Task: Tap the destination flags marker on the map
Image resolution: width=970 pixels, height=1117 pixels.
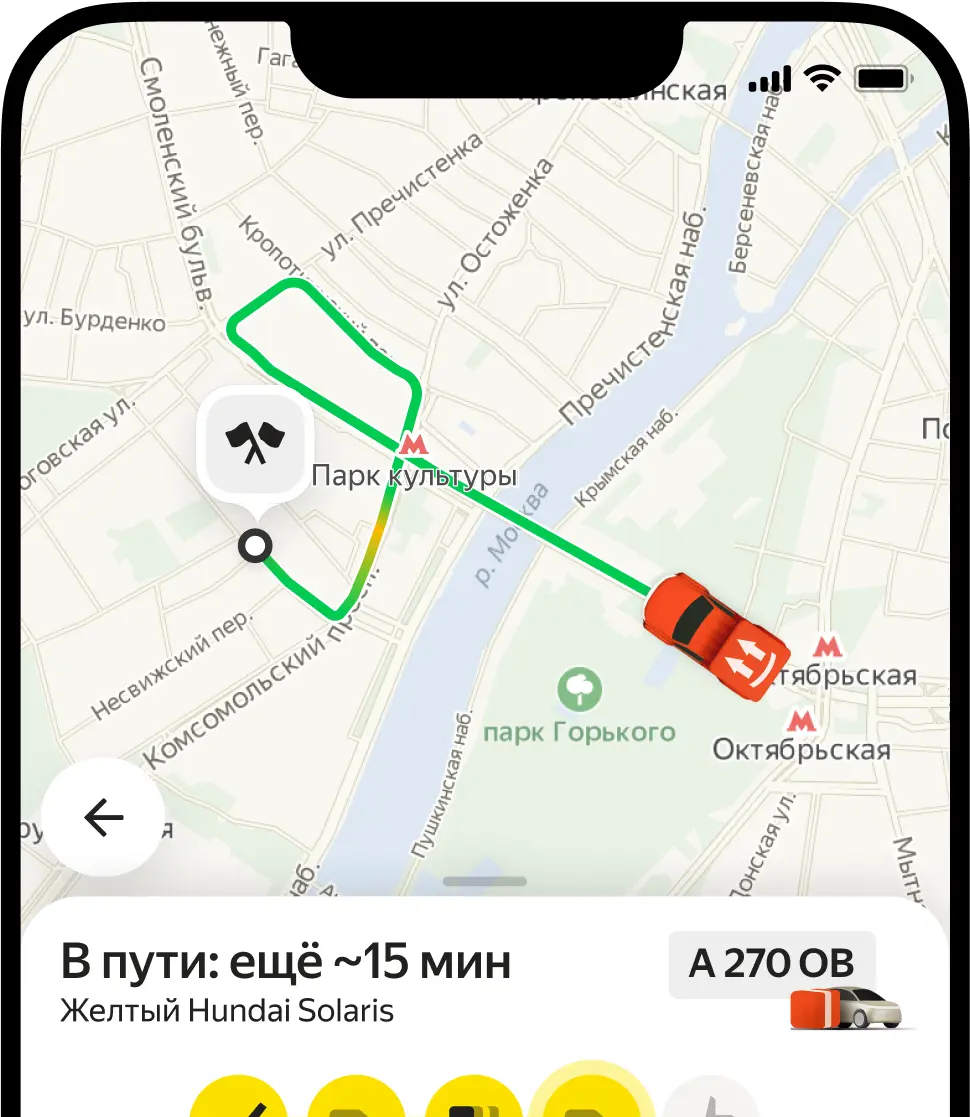Action: click(x=256, y=441)
